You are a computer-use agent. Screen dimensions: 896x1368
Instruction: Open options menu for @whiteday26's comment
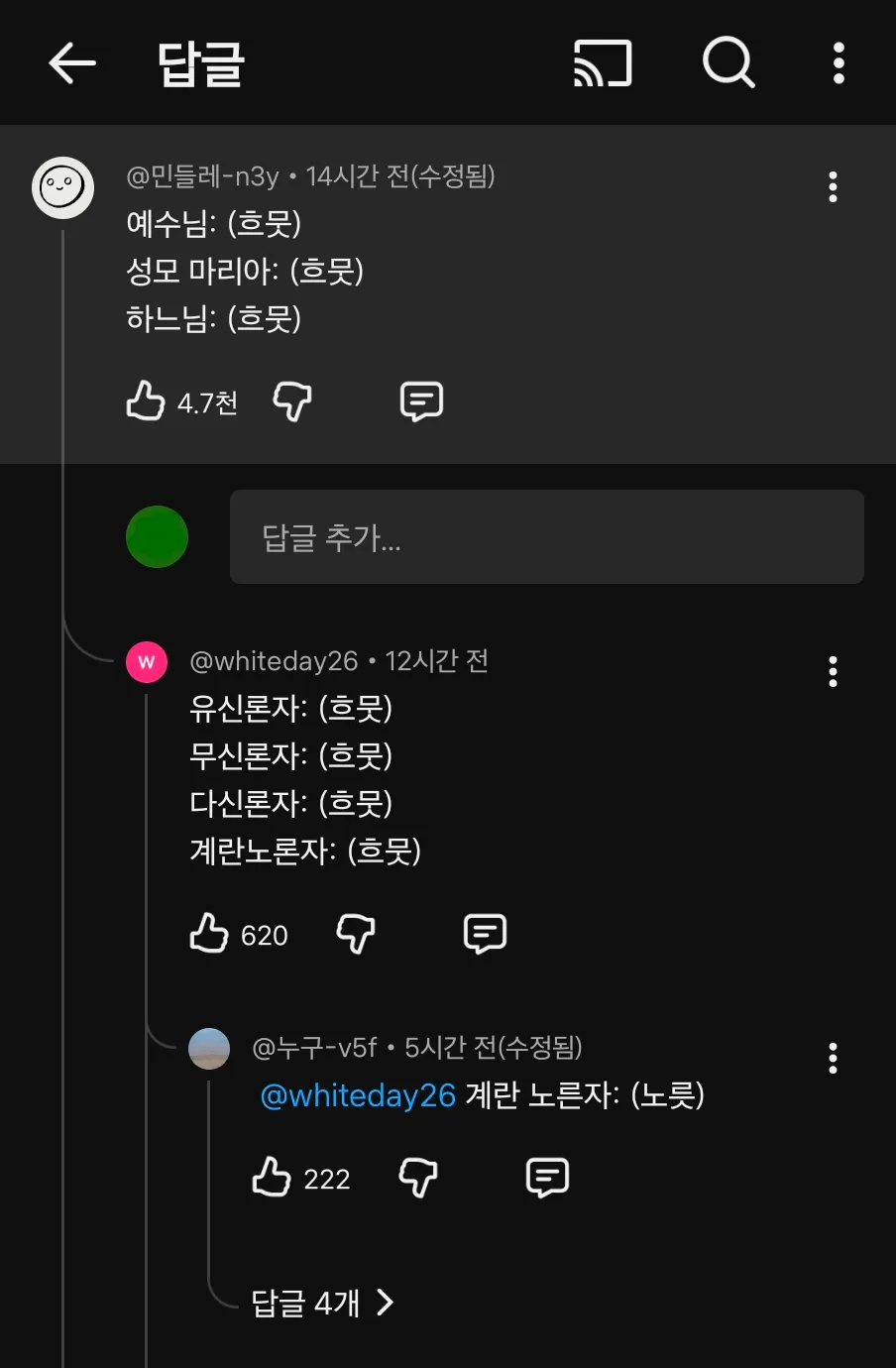[833, 672]
